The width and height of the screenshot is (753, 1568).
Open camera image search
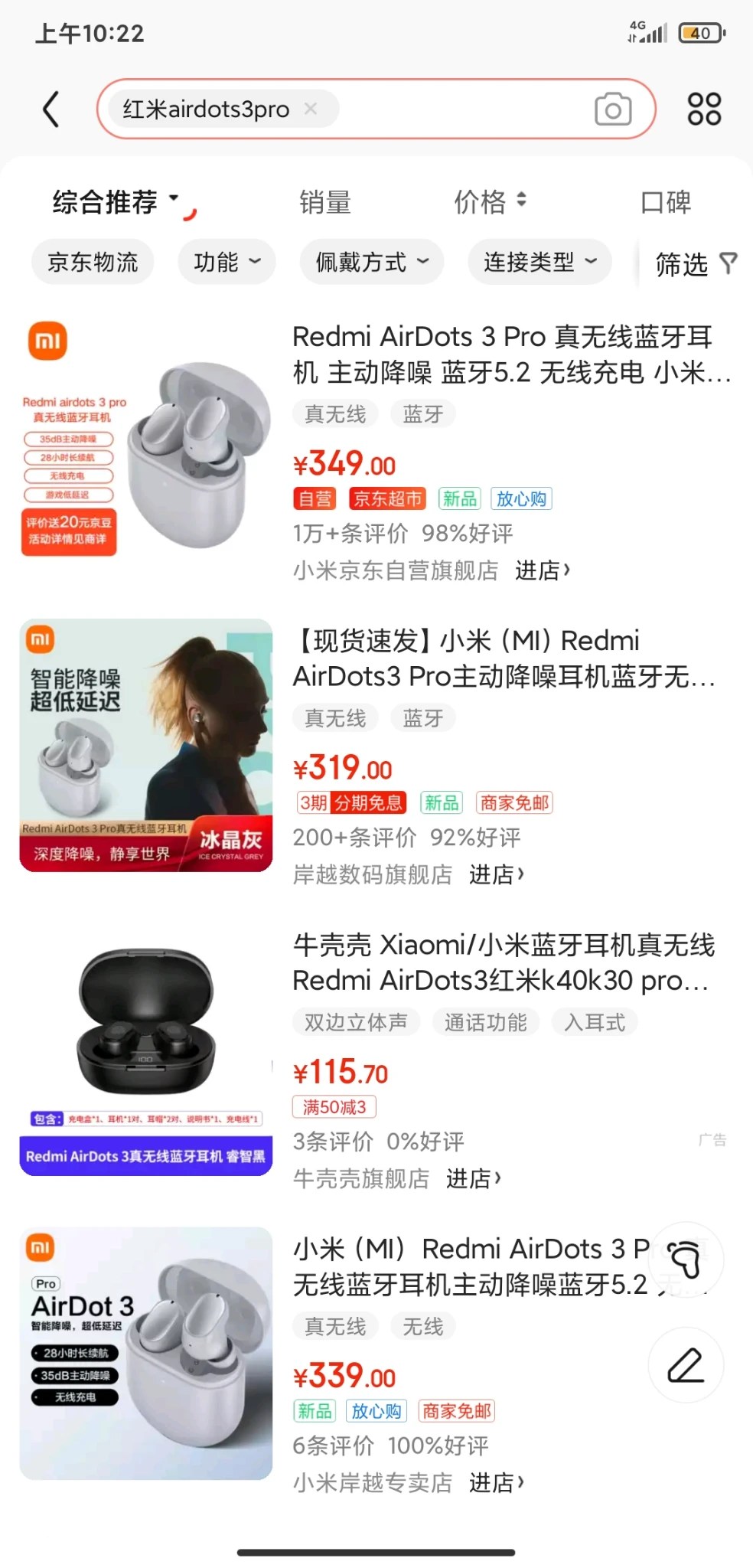point(612,109)
